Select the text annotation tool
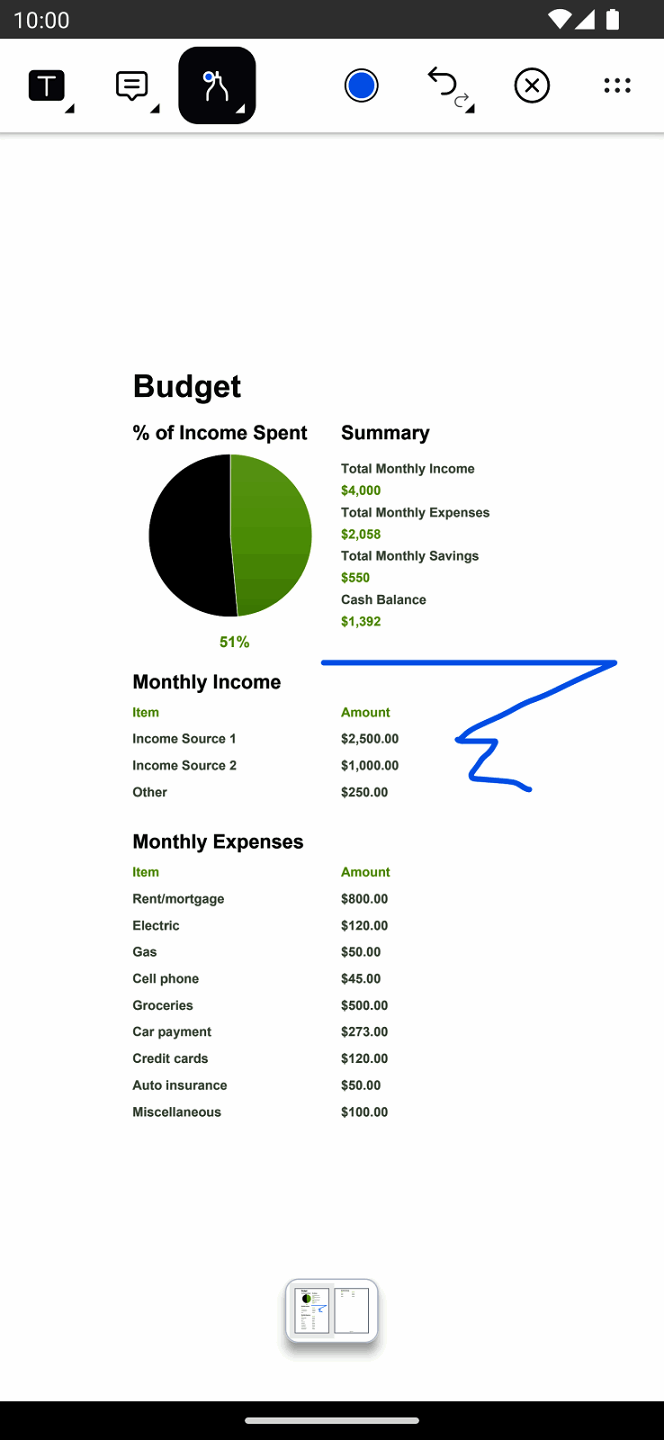The image size is (664, 1440). point(47,86)
